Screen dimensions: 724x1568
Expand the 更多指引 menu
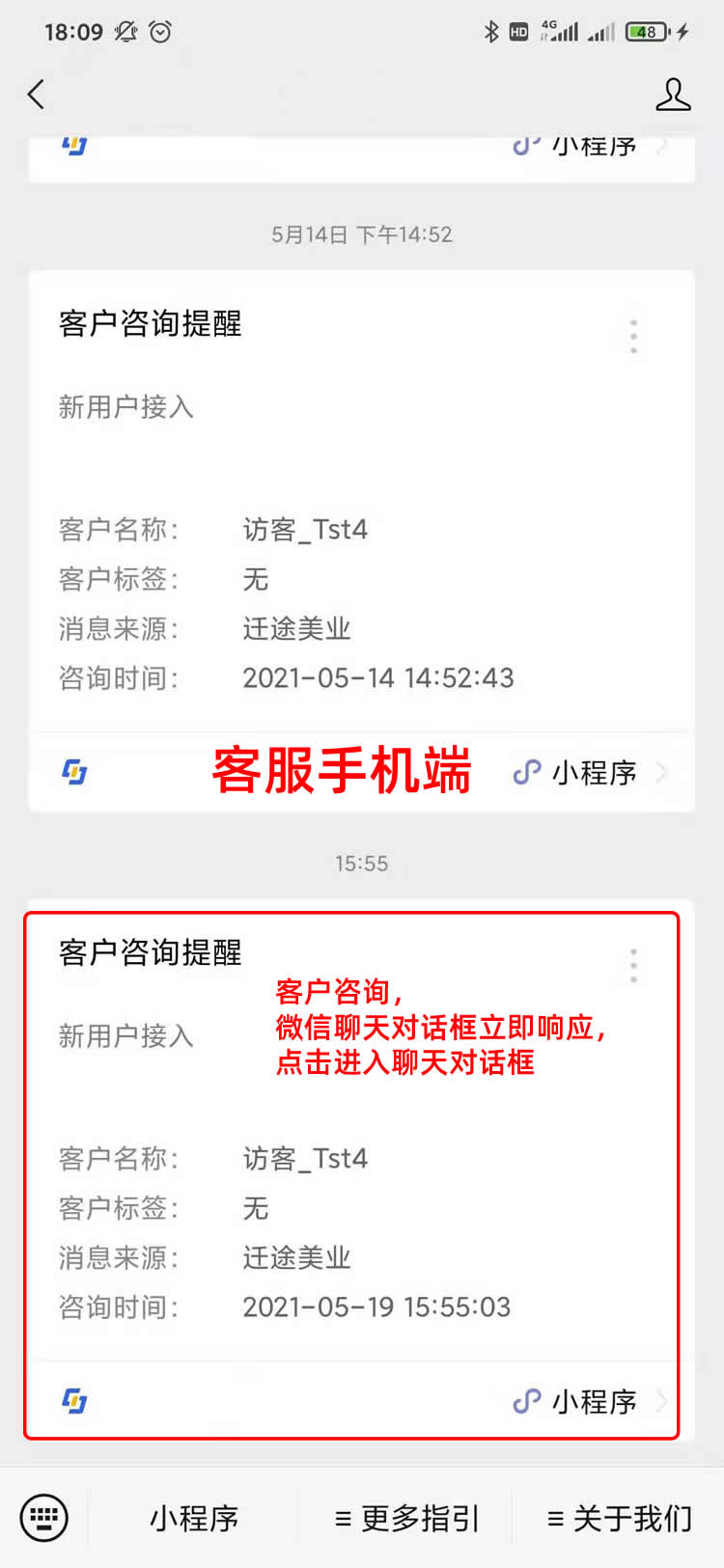tap(405, 1518)
